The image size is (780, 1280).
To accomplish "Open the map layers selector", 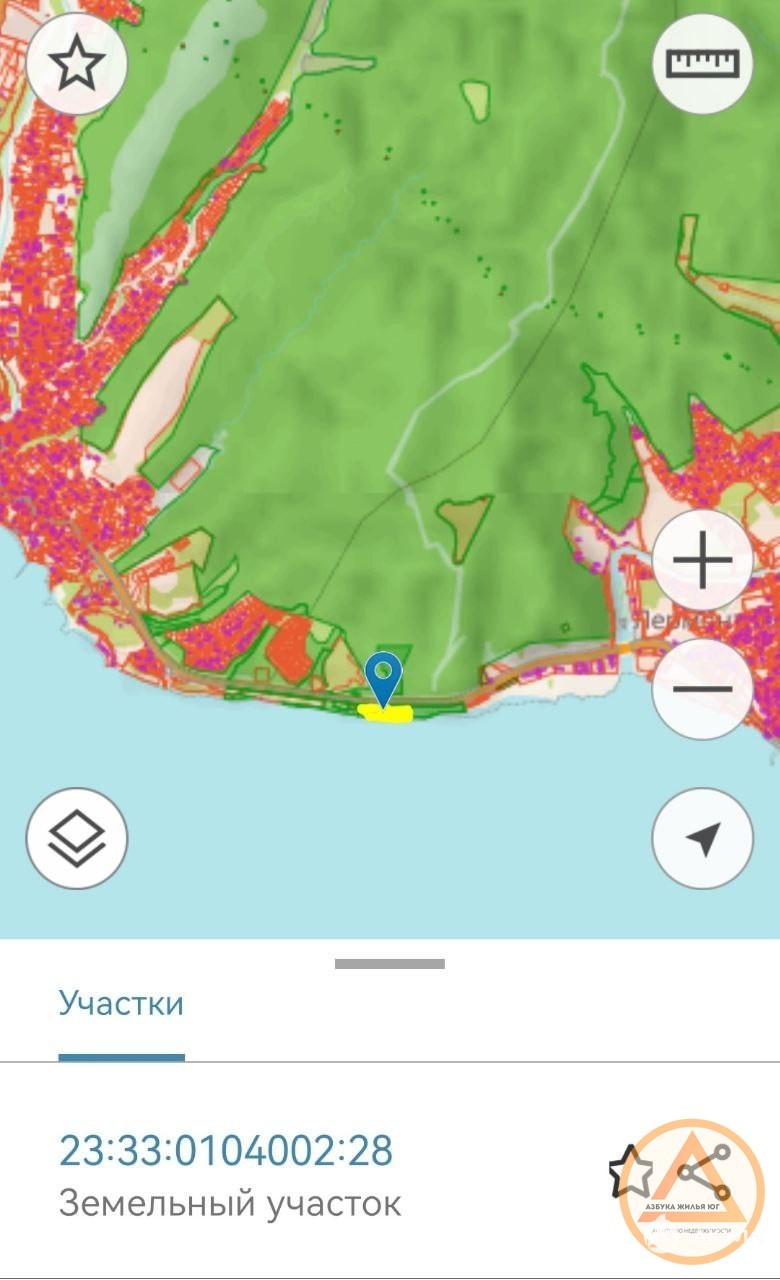I will click(x=77, y=838).
